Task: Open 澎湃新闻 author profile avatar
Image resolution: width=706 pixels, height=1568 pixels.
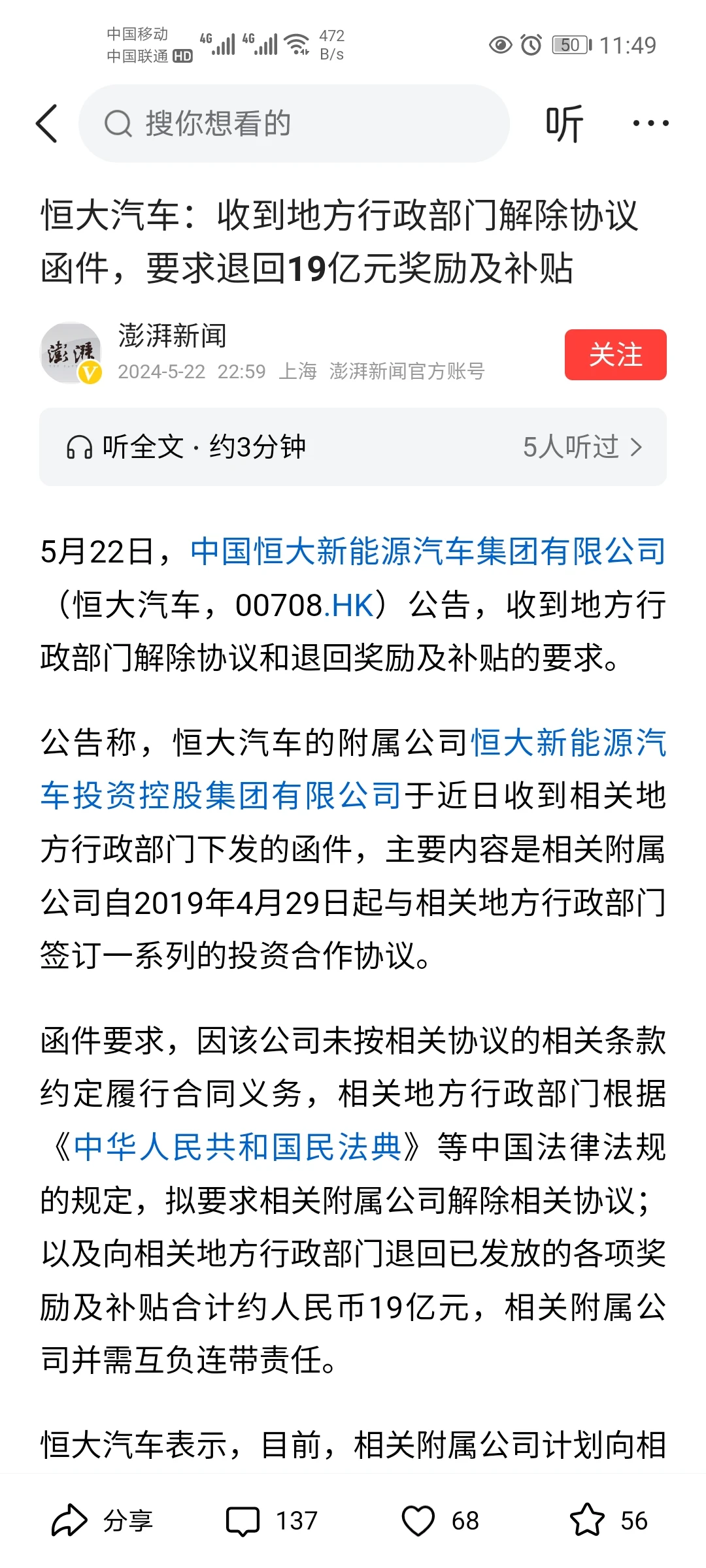Action: pos(71,353)
